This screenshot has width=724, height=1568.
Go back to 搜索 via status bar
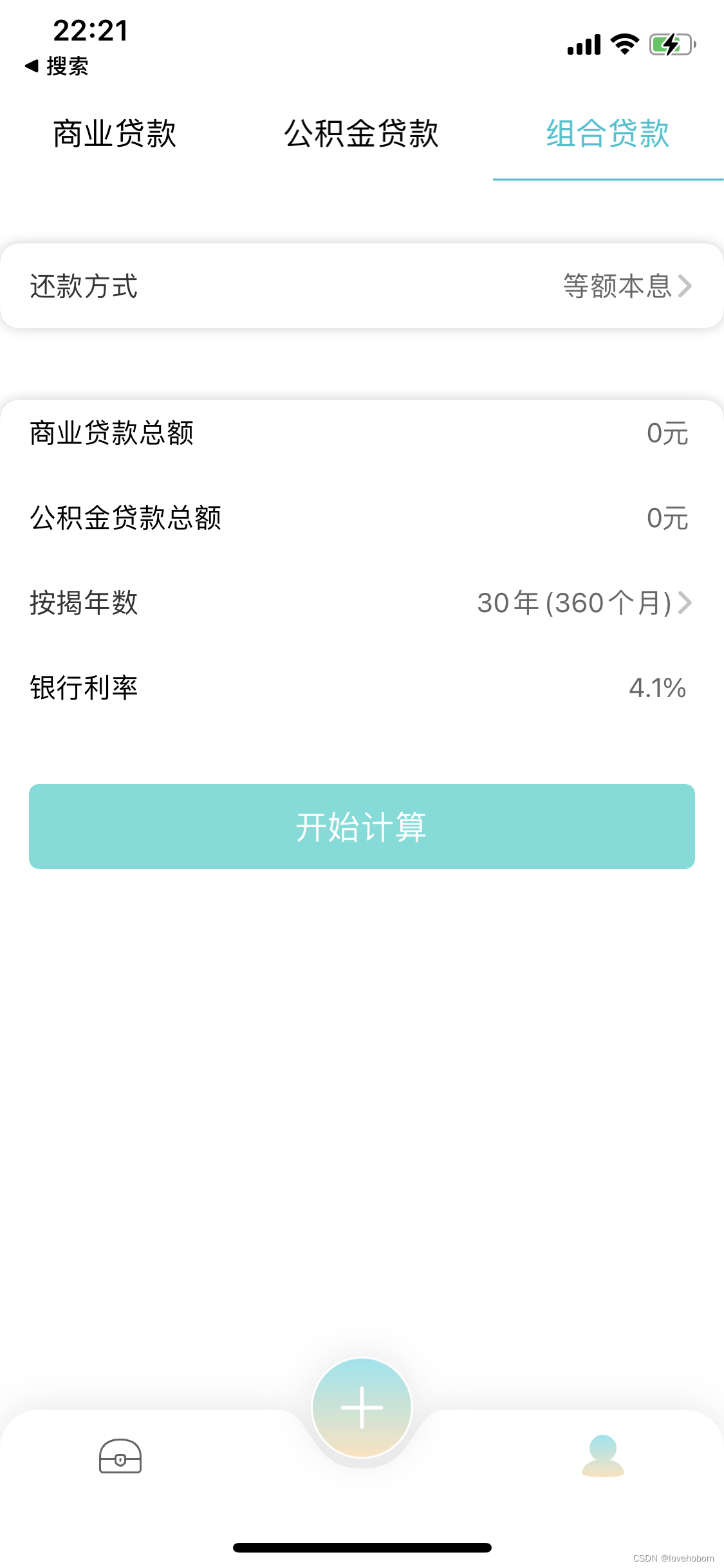[x=57, y=66]
